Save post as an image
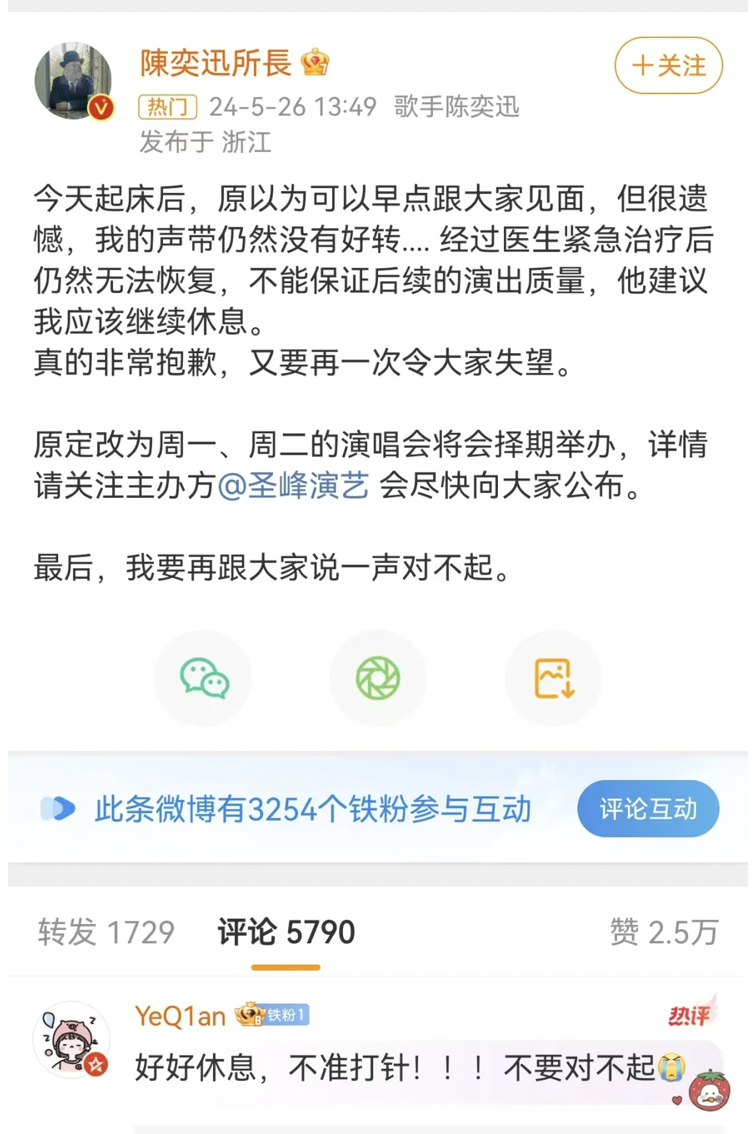 (553, 678)
